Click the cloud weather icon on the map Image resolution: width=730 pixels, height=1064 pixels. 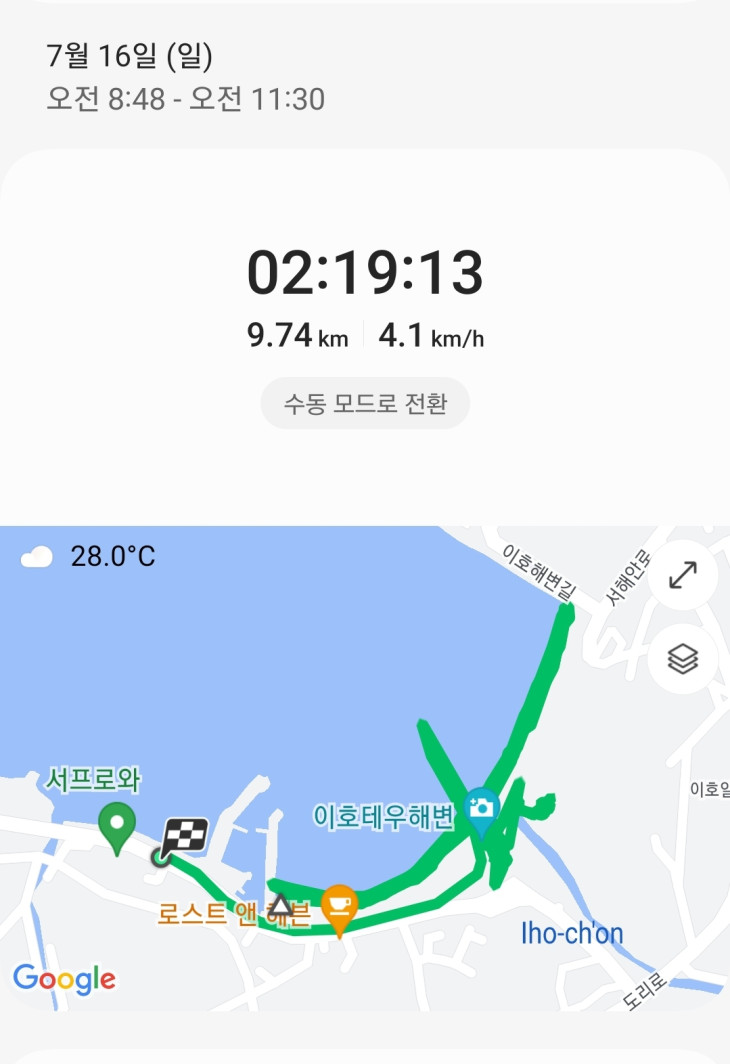coord(37,558)
